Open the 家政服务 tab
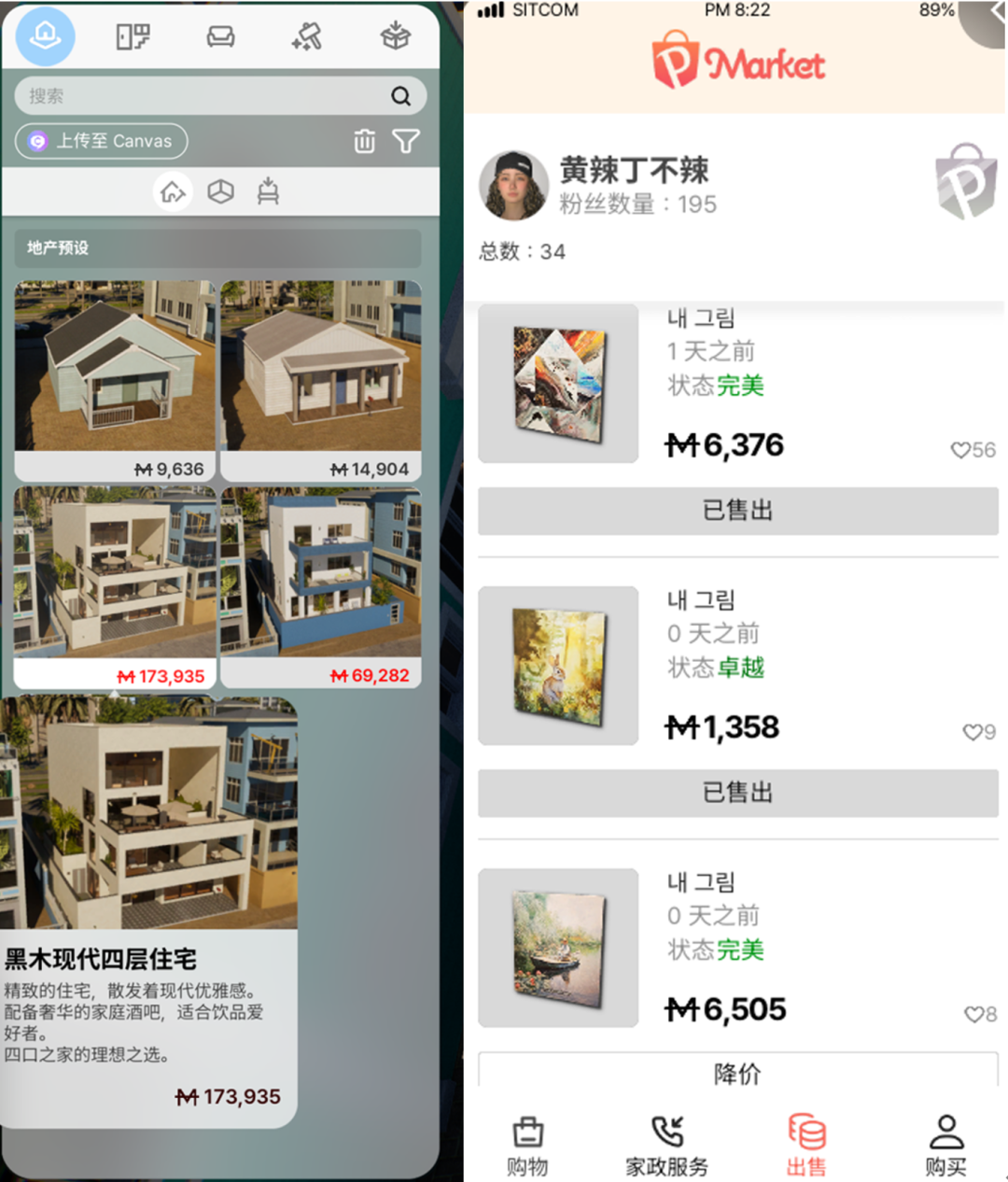Viewport: 1008px width, 1182px height. pyautogui.click(x=666, y=1147)
